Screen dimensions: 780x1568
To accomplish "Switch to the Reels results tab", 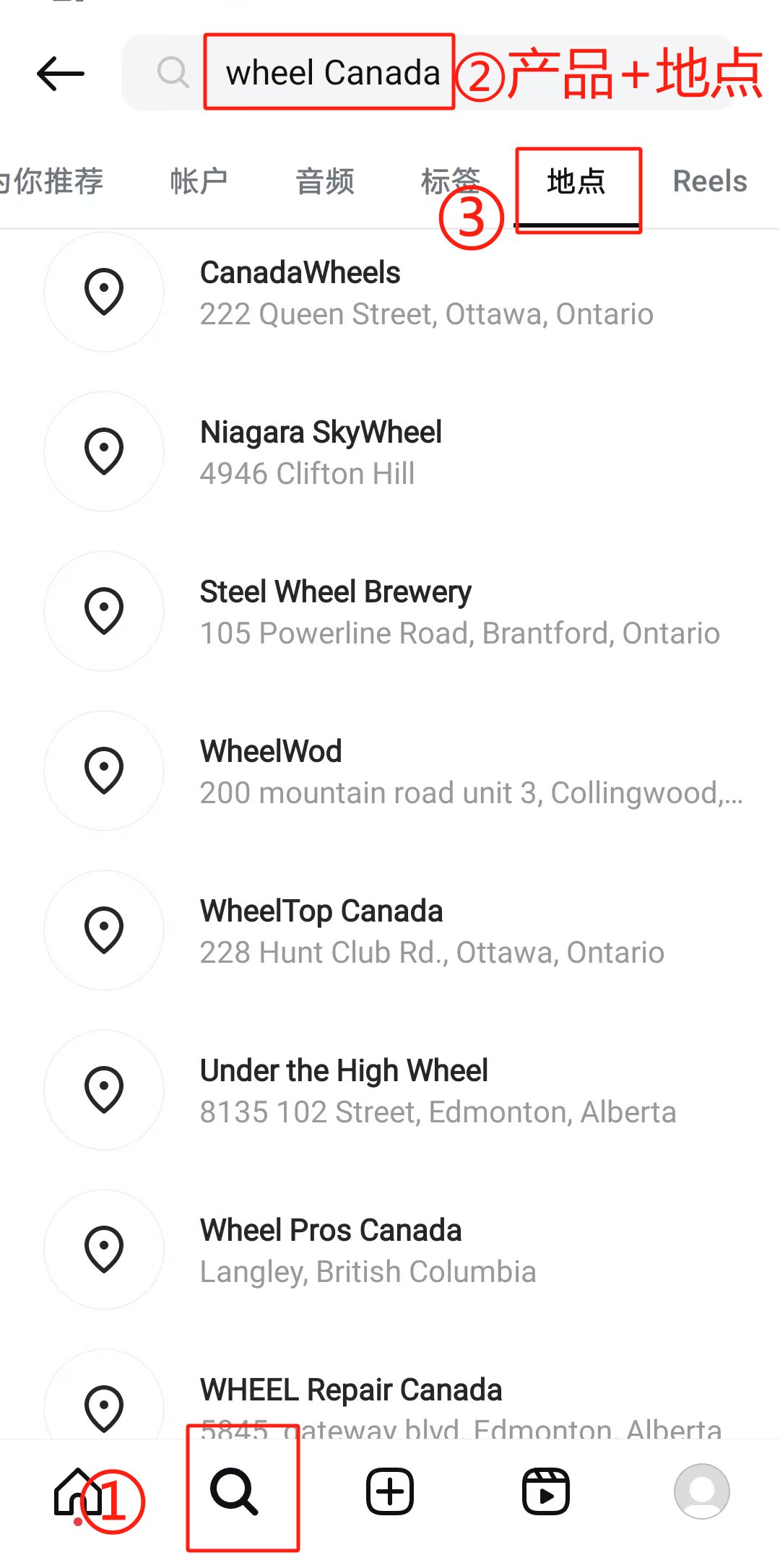I will pyautogui.click(x=709, y=181).
